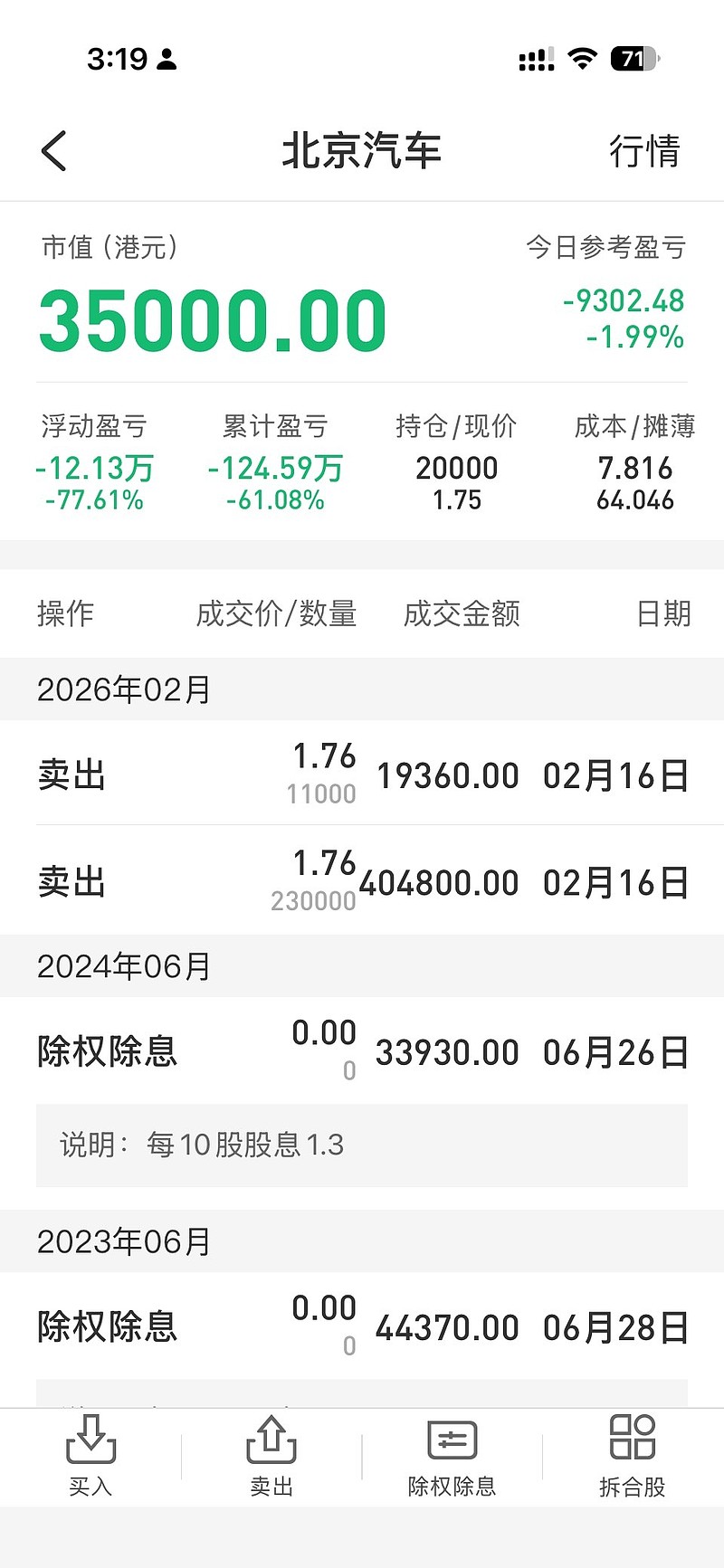The height and width of the screenshot is (1568, 724).
Task: Open the 行情 market quotes link
Action: tap(643, 151)
